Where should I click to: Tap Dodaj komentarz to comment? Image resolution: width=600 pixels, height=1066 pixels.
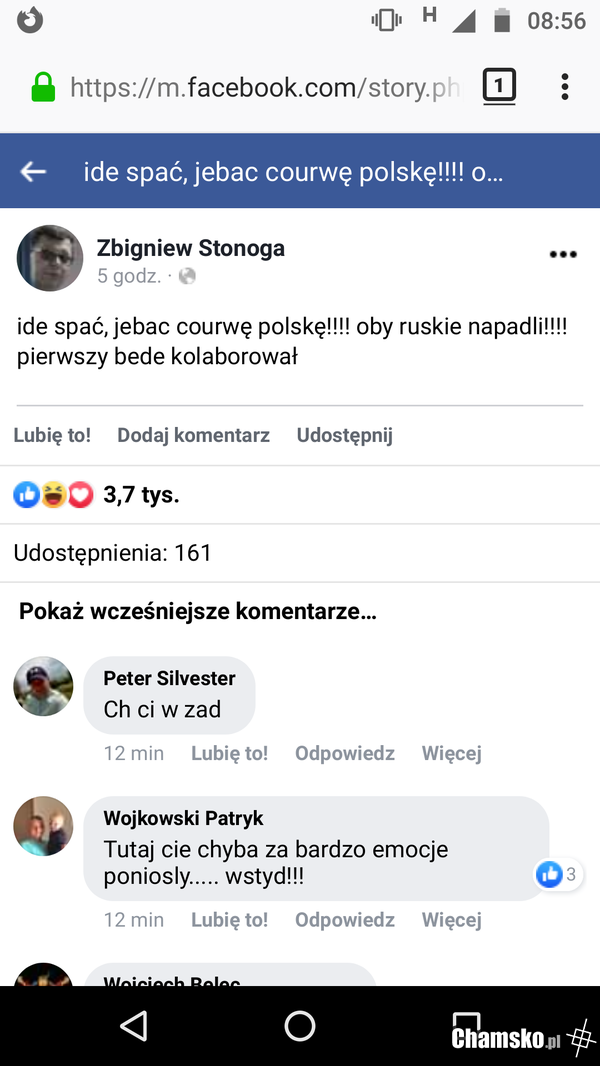tap(193, 435)
